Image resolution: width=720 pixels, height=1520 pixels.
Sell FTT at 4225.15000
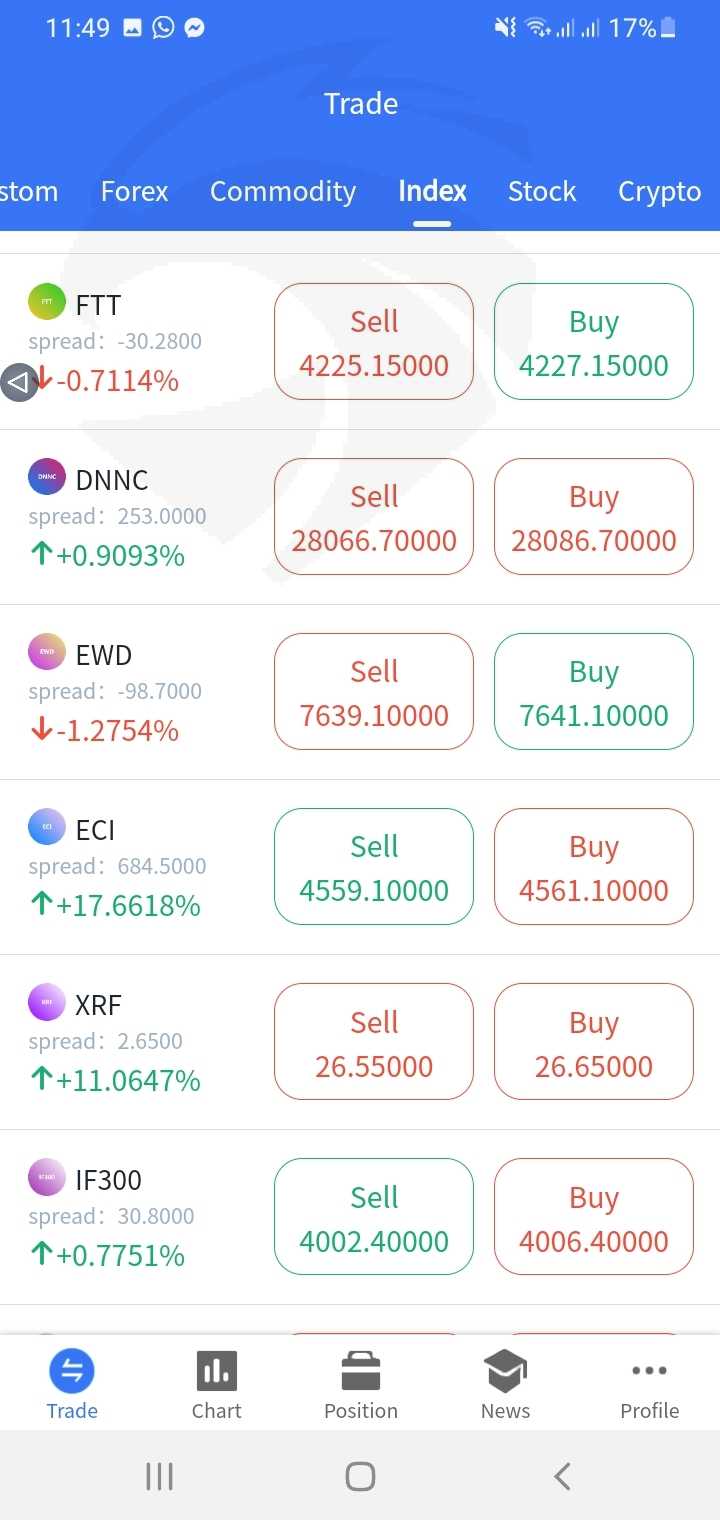click(374, 342)
